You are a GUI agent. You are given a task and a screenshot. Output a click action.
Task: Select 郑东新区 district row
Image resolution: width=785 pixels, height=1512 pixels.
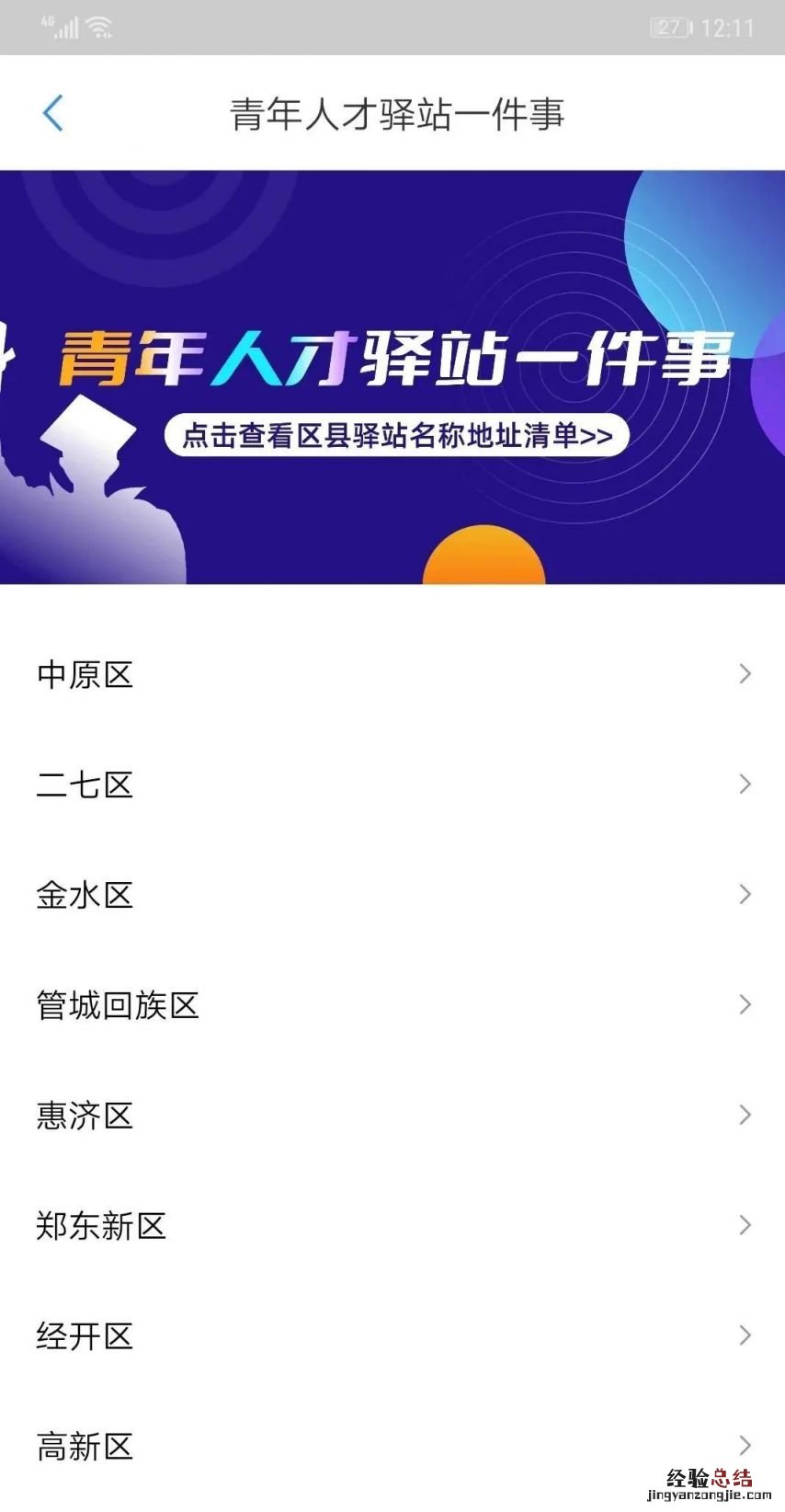pos(392,1226)
